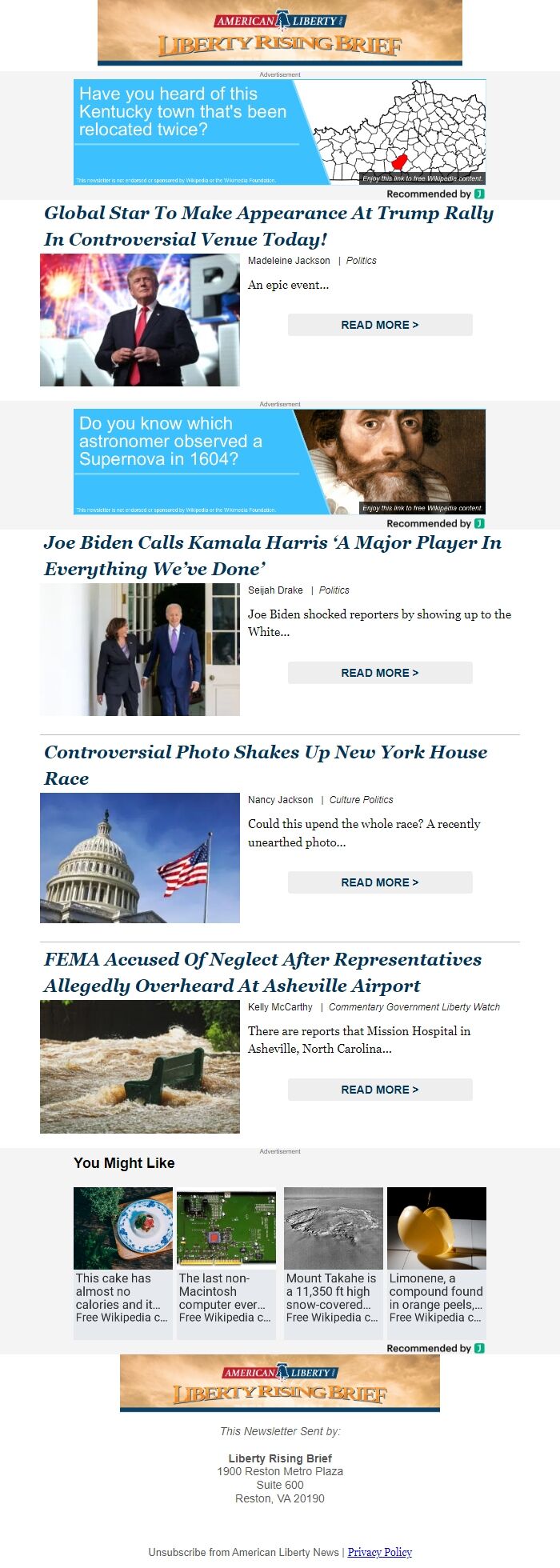Viewport: 560px width, 1568px height.
Task: Open the Capitol building article image
Action: (x=140, y=858)
